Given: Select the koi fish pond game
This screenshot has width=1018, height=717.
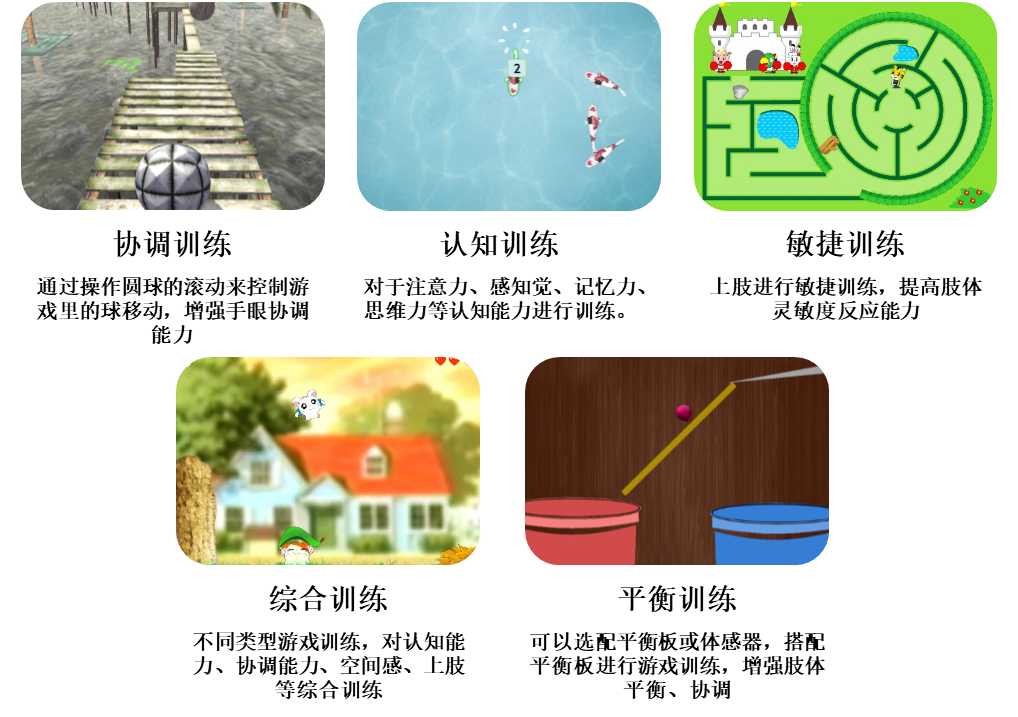Looking at the screenshot, I should (509, 106).
